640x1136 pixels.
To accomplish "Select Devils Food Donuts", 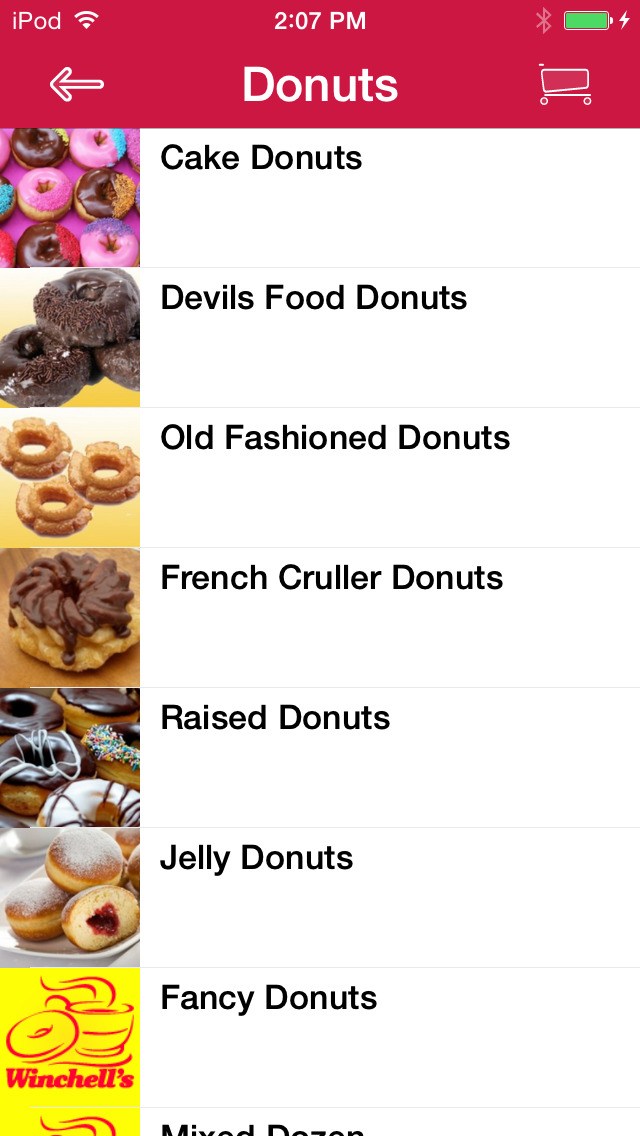I will tap(320, 338).
